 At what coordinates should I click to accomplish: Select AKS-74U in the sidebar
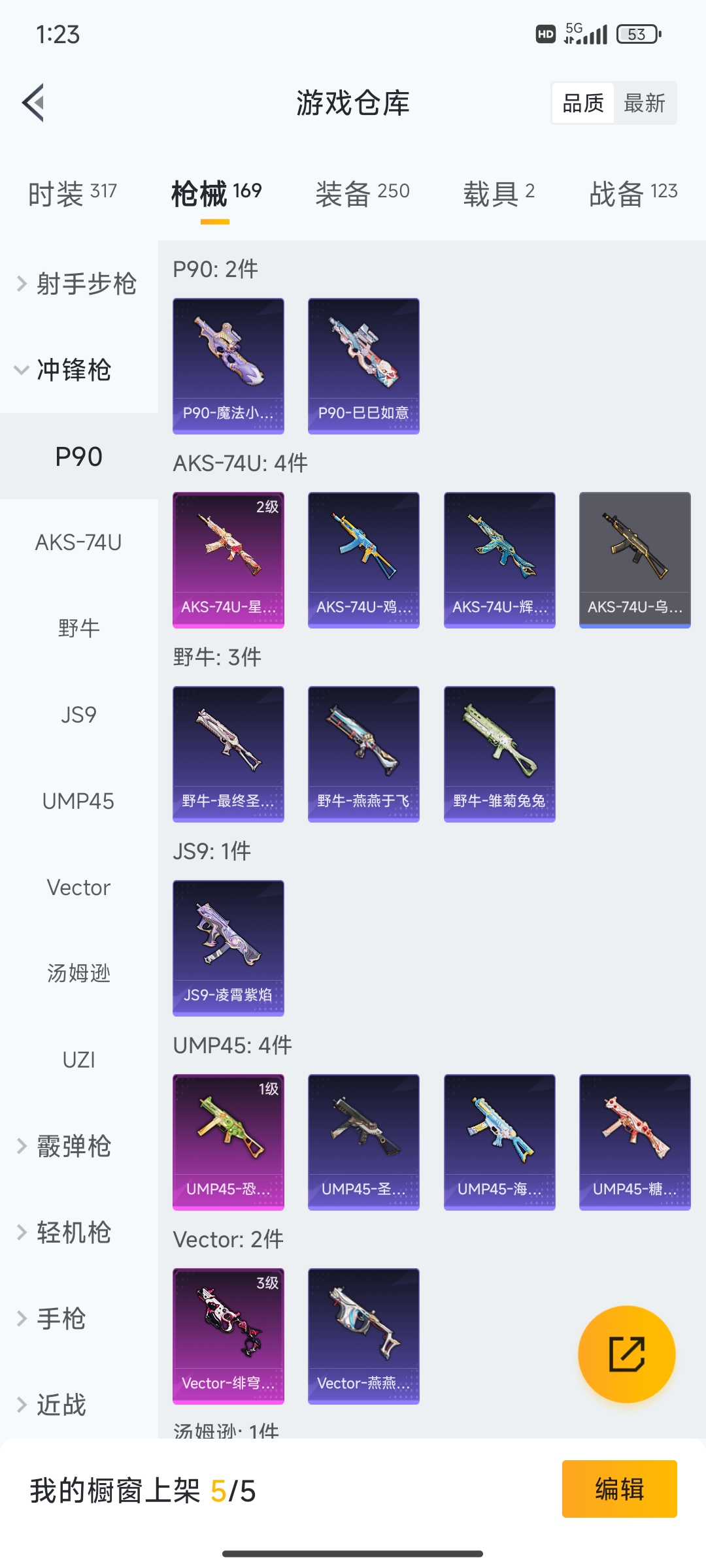coord(78,542)
